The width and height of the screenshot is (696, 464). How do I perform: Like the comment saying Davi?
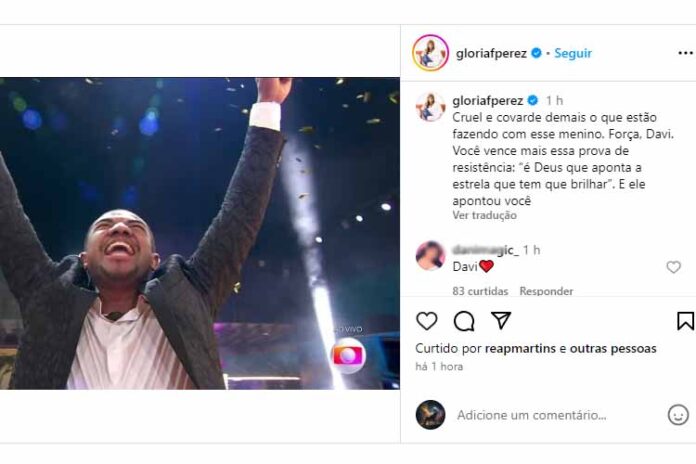pos(673,267)
